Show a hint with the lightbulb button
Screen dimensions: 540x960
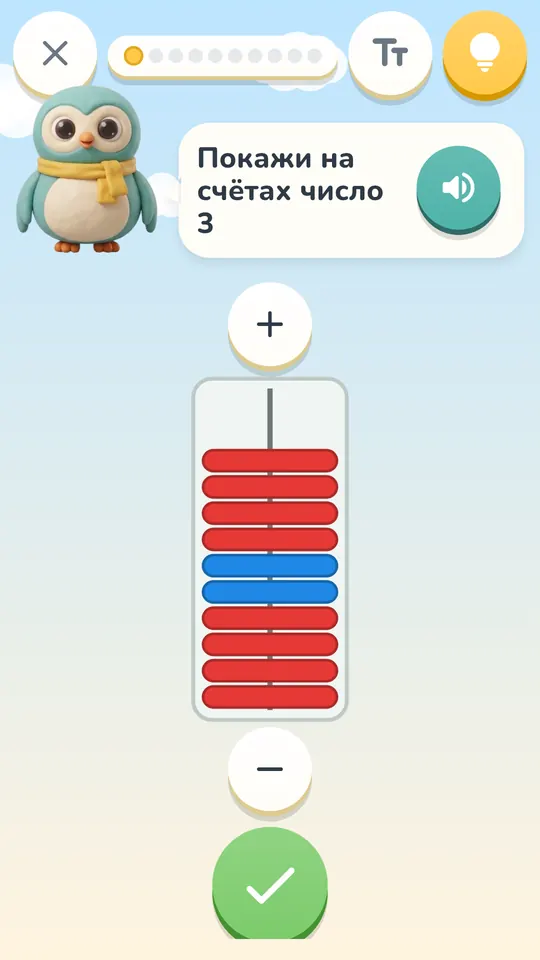485,53
